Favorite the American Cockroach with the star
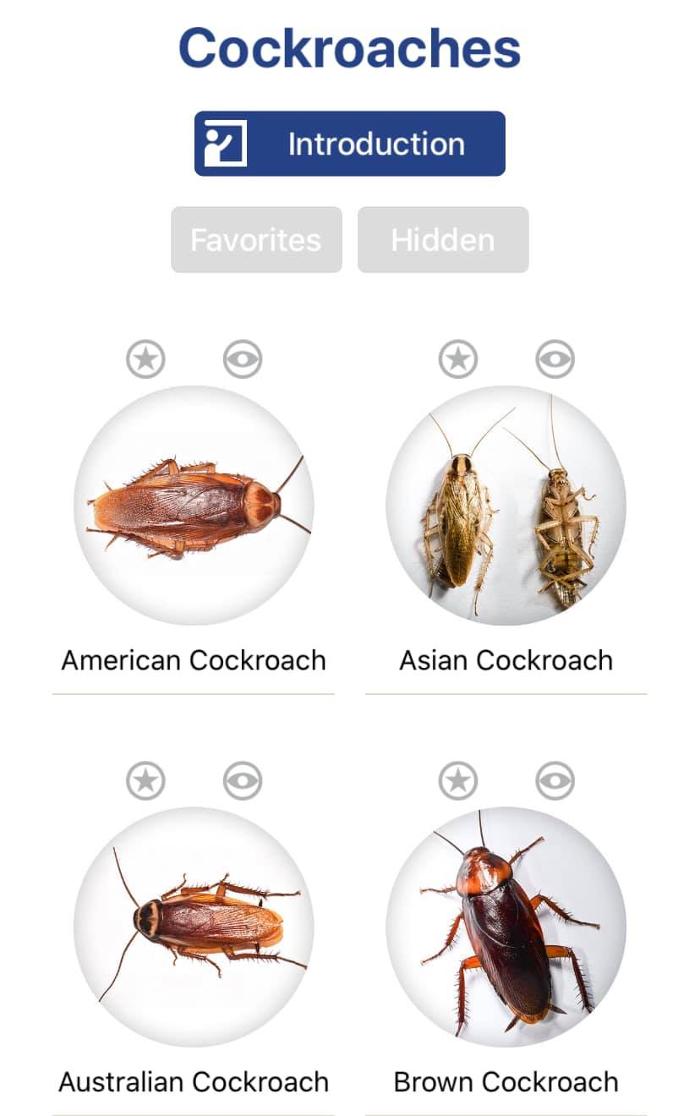 [x=146, y=359]
